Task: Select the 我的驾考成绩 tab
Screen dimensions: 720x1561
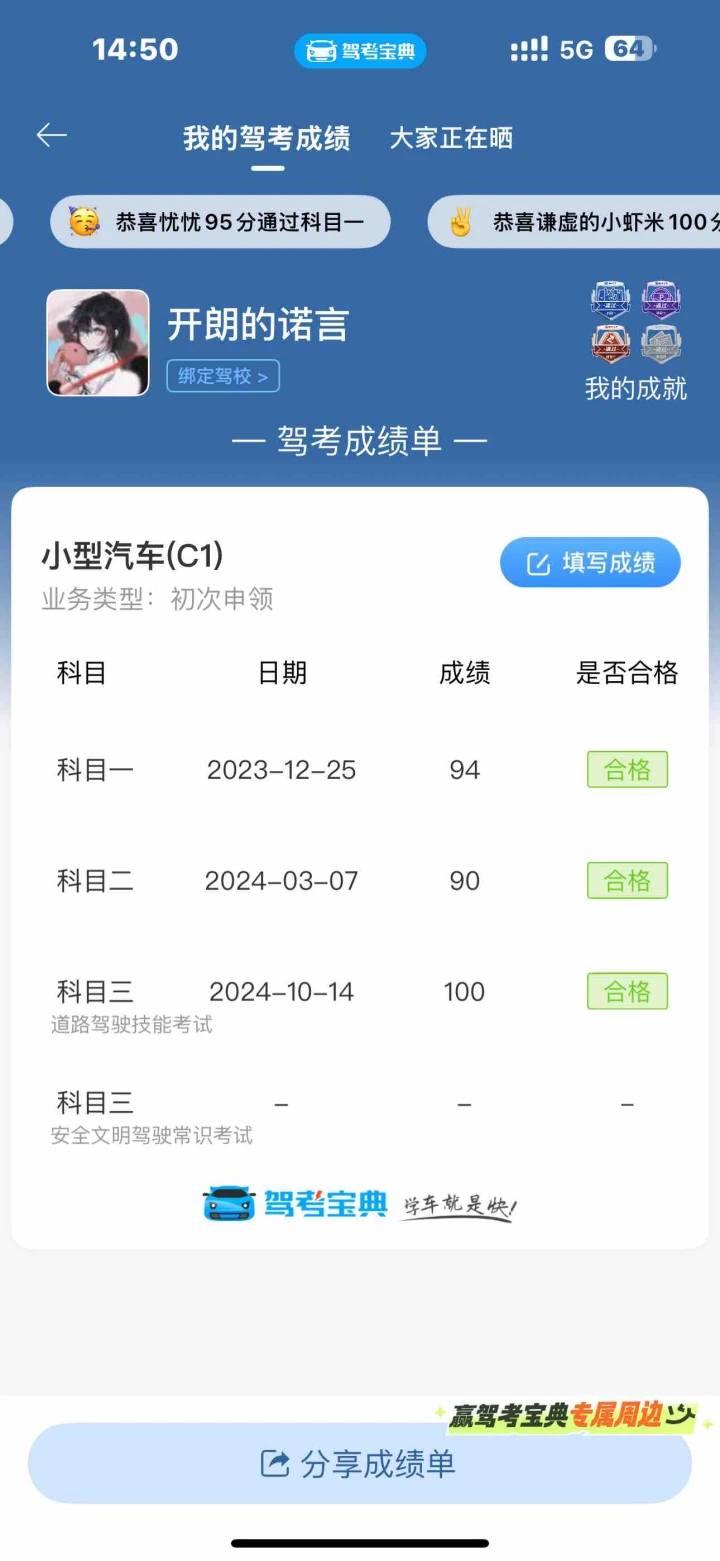Action: point(266,138)
